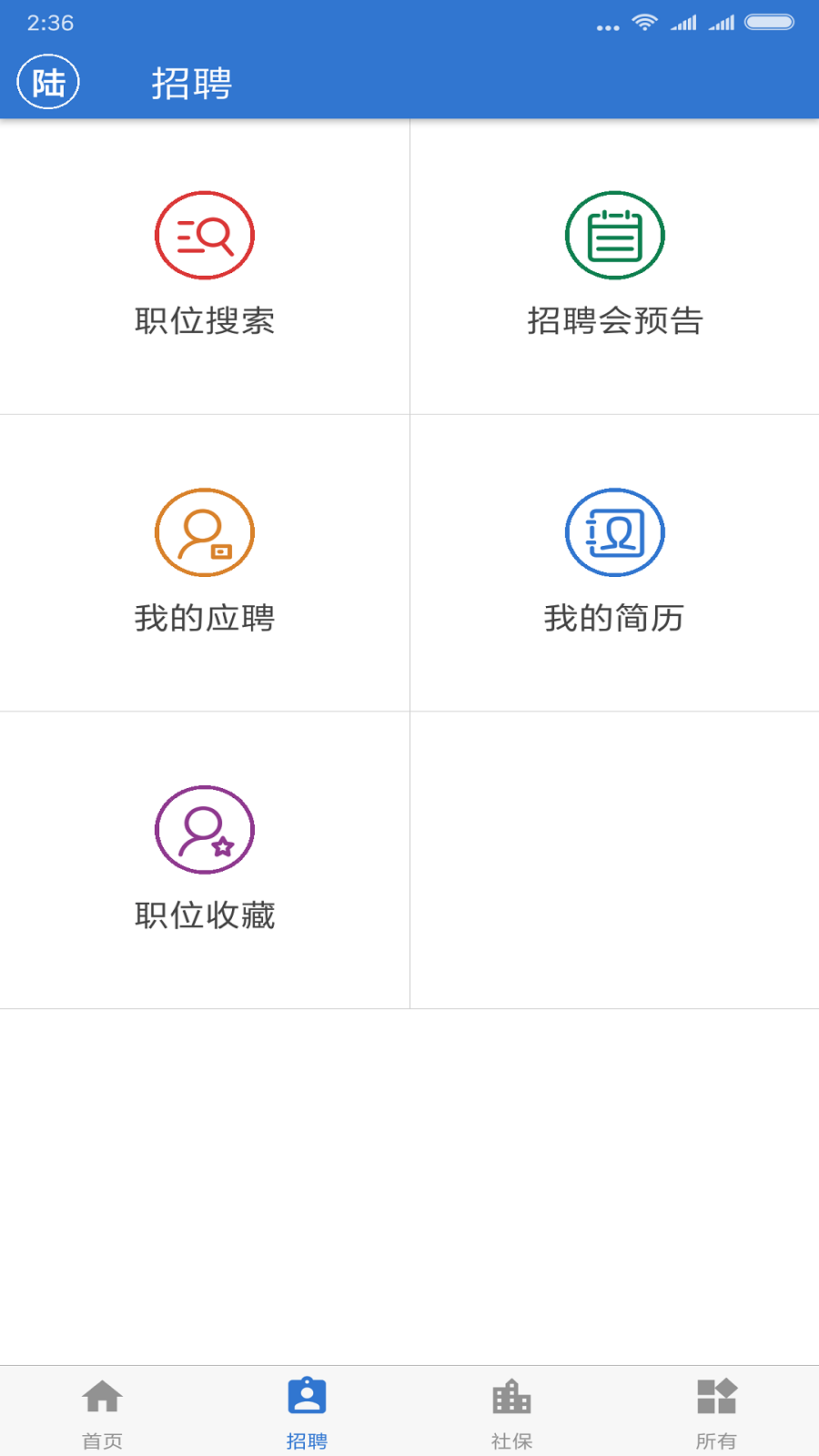
Task: Open 我的简历 via its text label
Action: click(x=615, y=618)
